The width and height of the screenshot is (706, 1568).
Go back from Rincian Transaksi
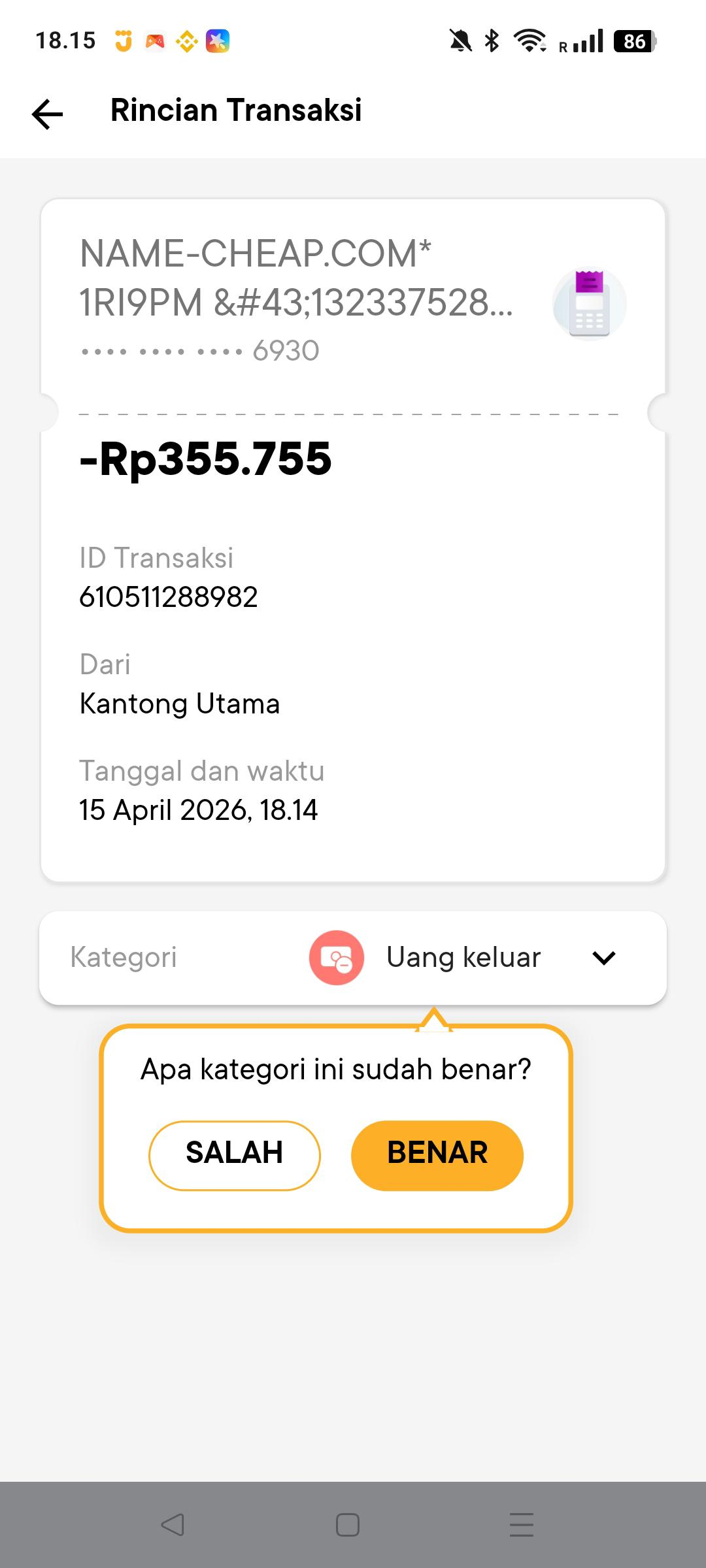(48, 114)
